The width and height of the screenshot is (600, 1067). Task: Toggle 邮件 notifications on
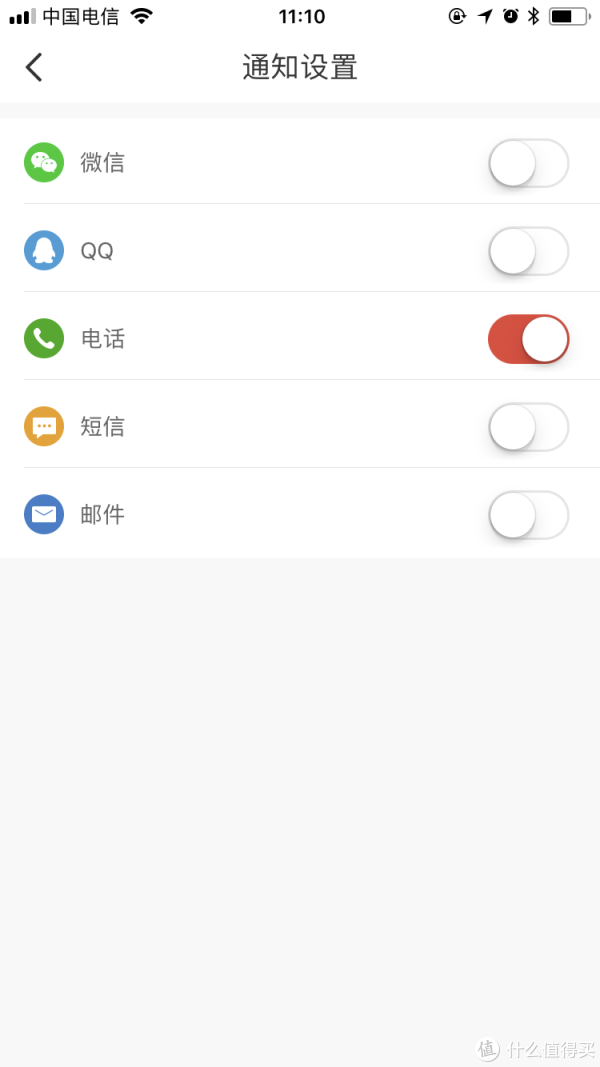tap(529, 514)
